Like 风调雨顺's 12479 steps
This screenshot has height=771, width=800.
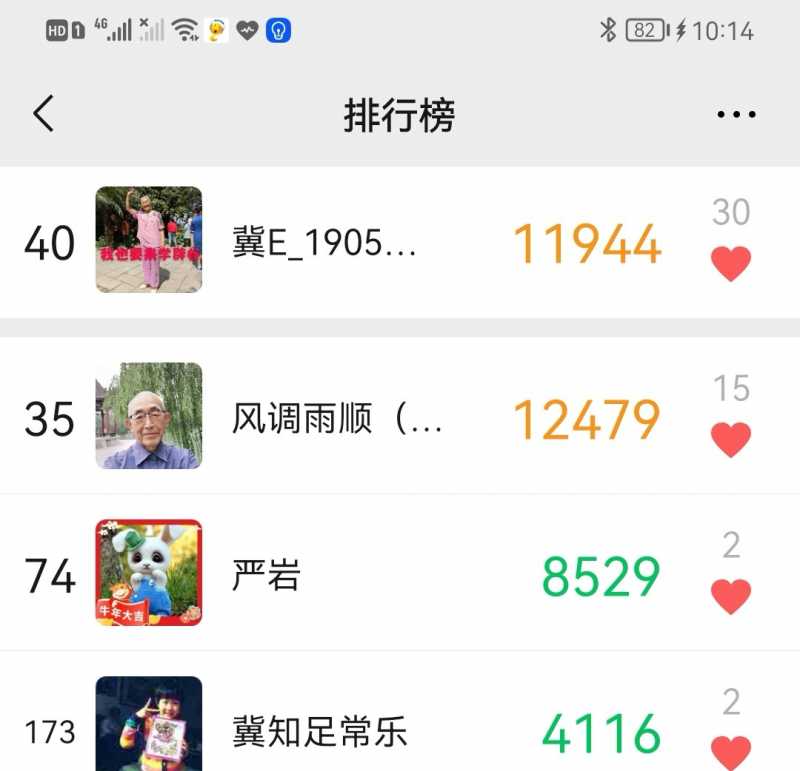(731, 440)
